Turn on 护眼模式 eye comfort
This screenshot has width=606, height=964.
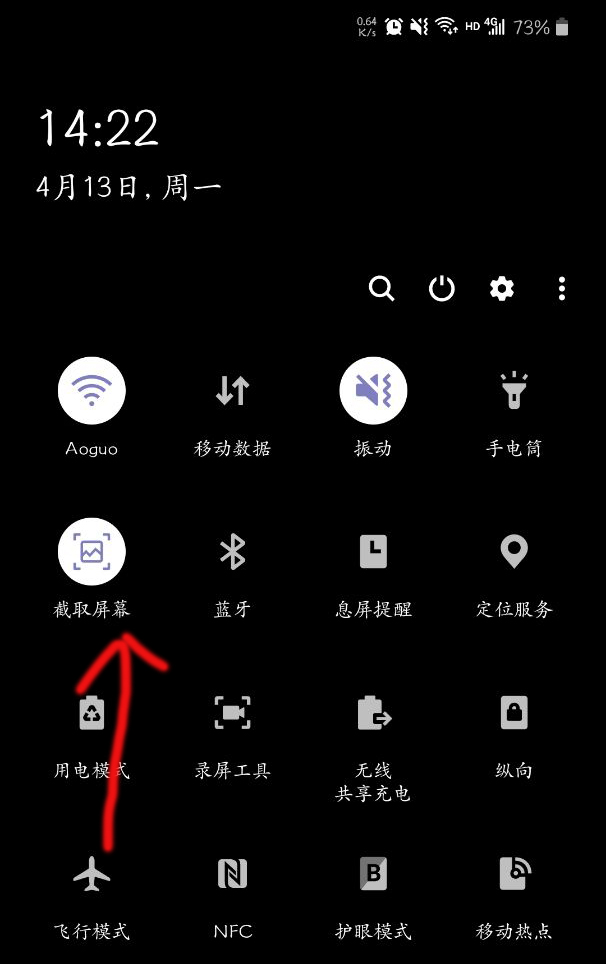coord(373,874)
